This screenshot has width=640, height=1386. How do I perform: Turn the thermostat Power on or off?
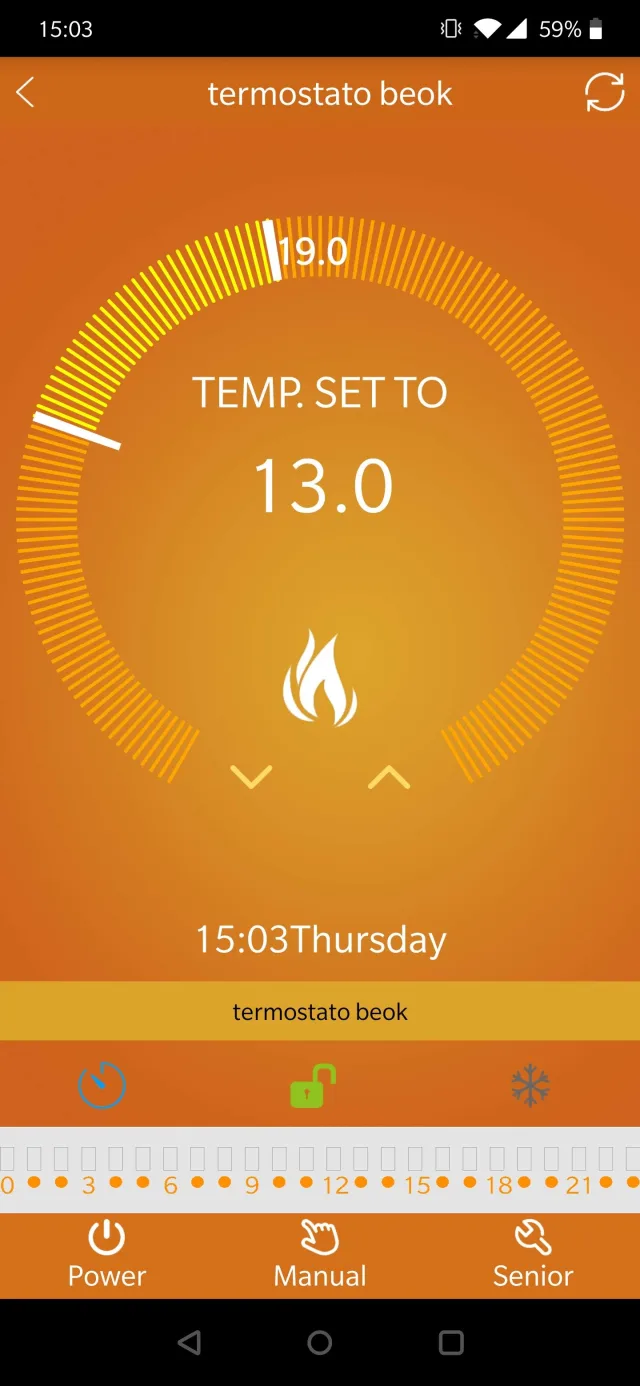106,1254
